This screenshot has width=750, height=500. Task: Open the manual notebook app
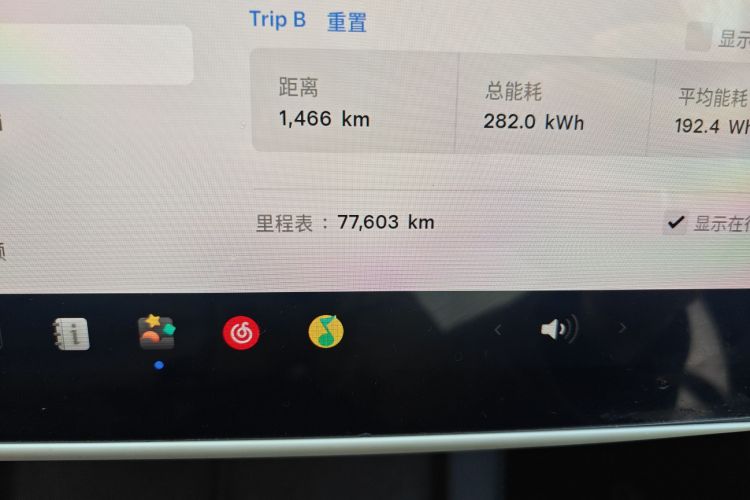71,334
